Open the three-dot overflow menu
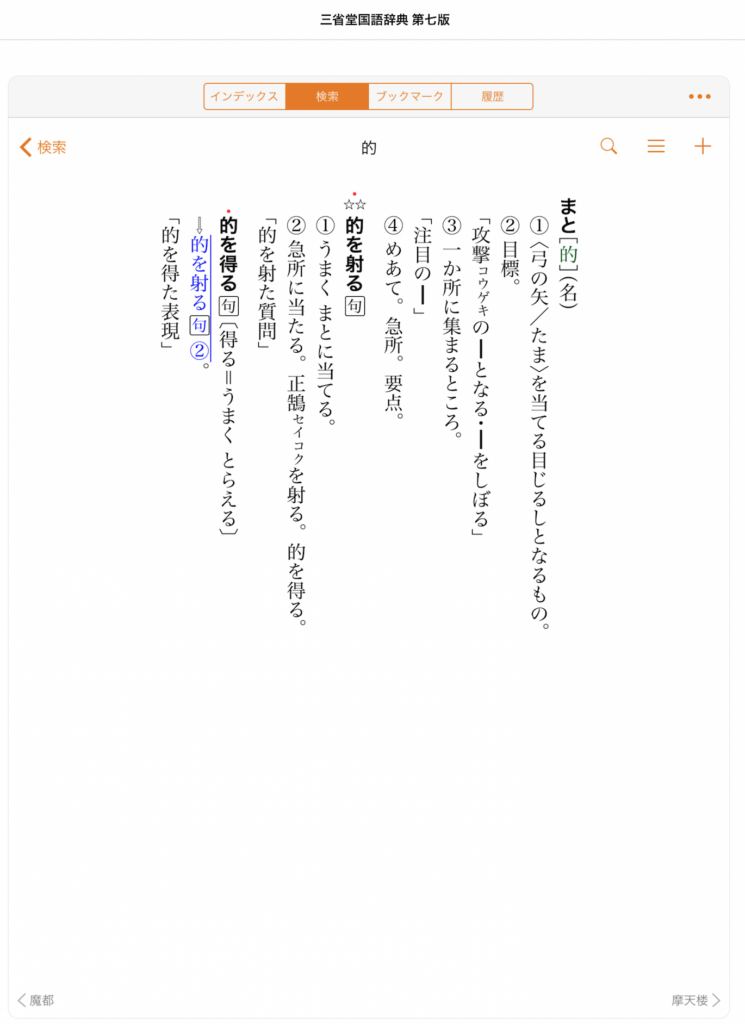The width and height of the screenshot is (745, 1024). [x=700, y=97]
